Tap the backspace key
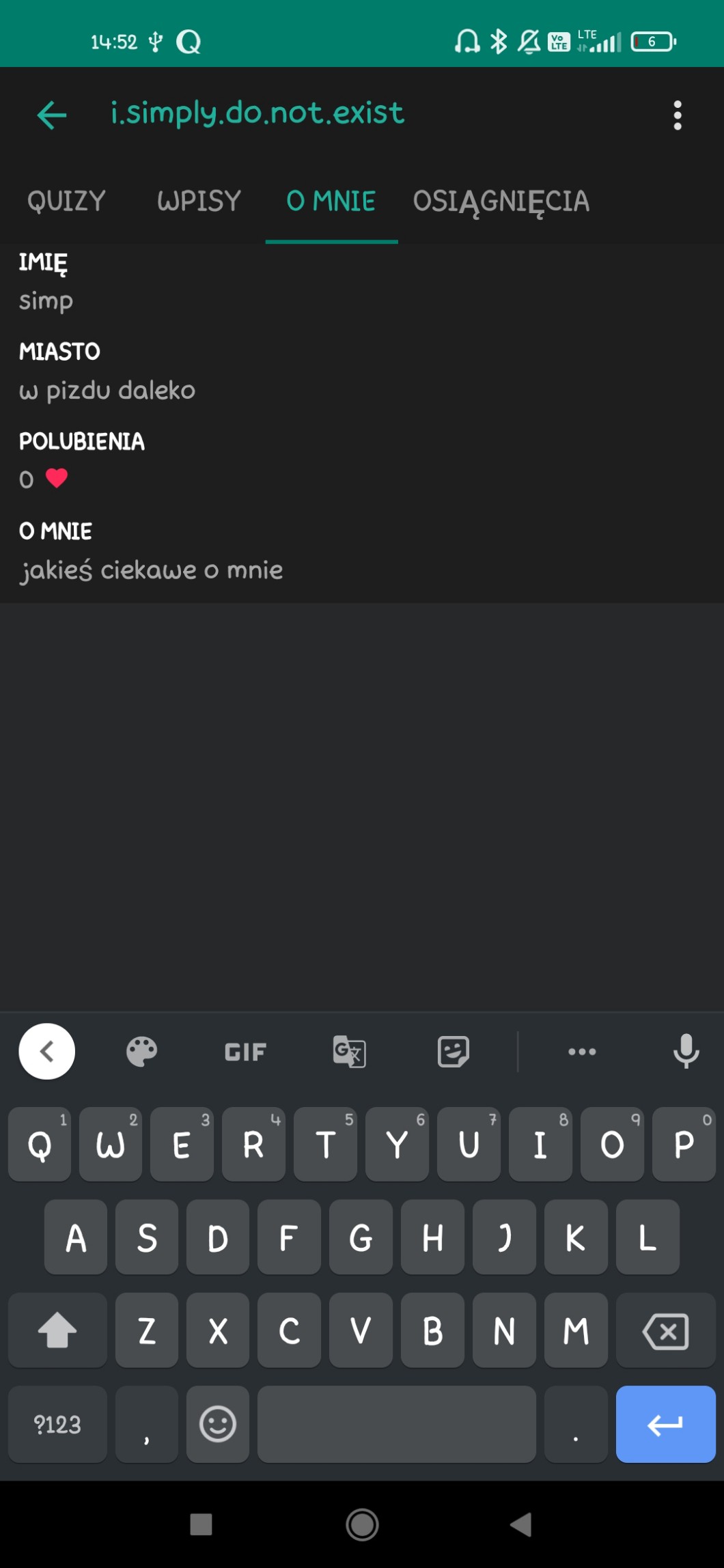Viewport: 724px width, 1568px height. (665, 1331)
